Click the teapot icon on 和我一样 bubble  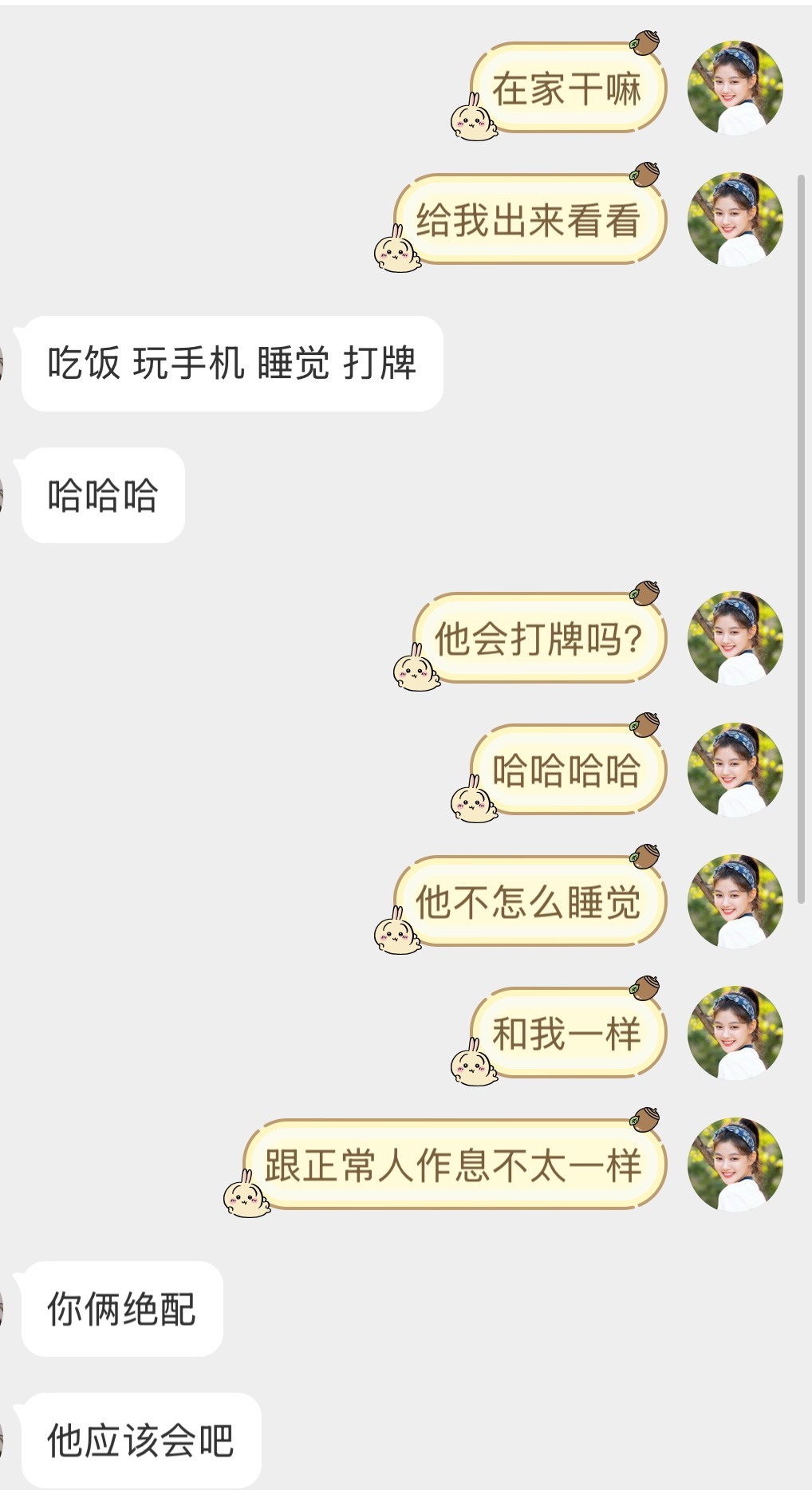click(x=643, y=987)
